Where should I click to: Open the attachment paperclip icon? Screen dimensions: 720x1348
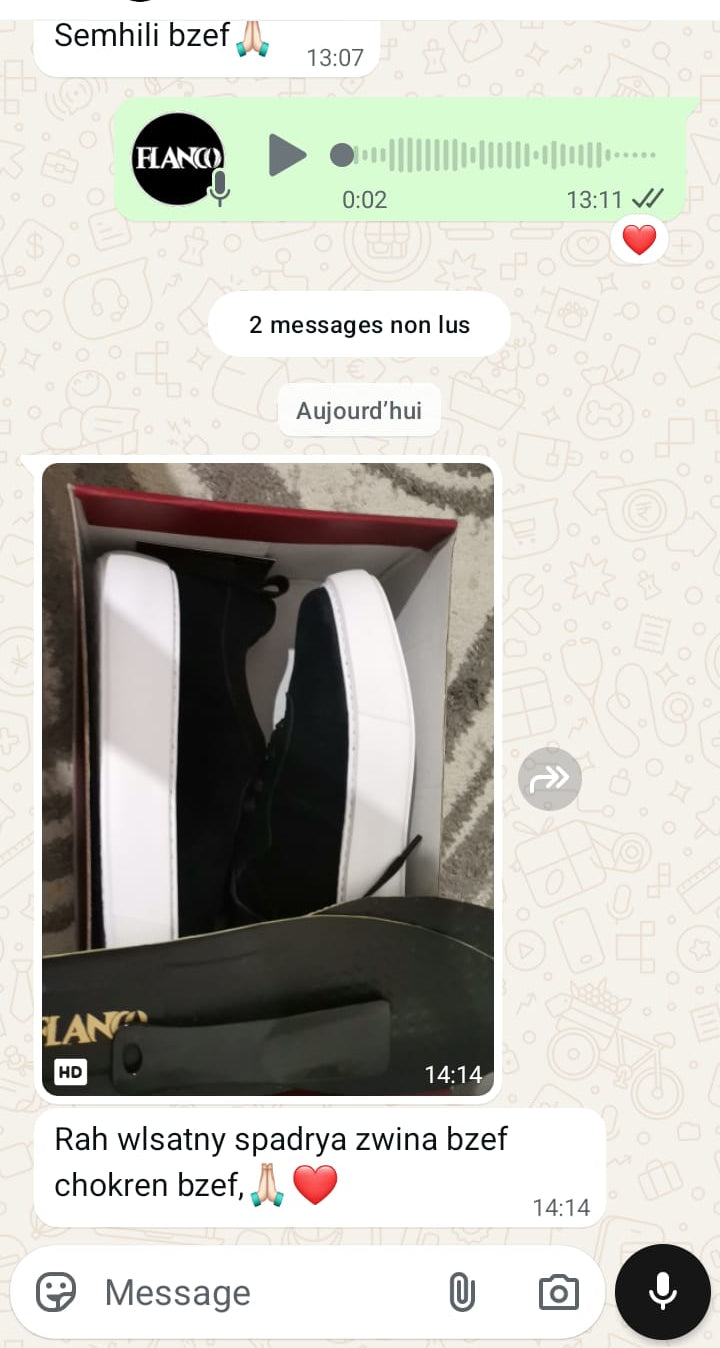click(463, 1291)
